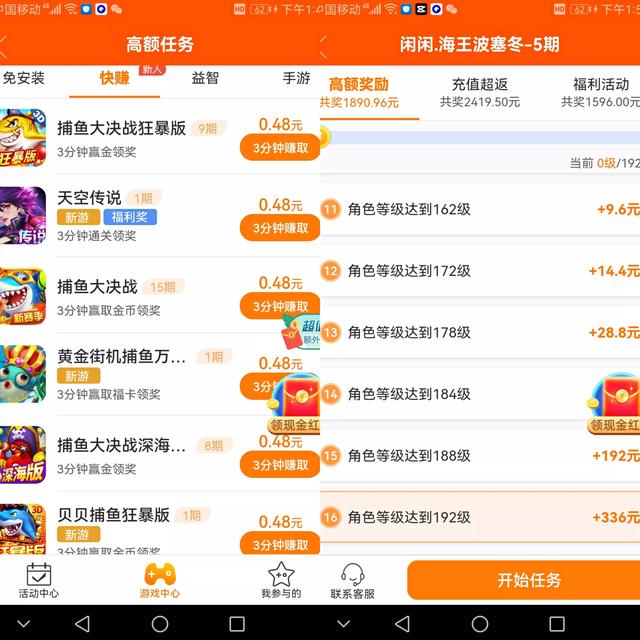The height and width of the screenshot is (640, 640).
Task: Open the 免安装 tab
Action: (23, 78)
